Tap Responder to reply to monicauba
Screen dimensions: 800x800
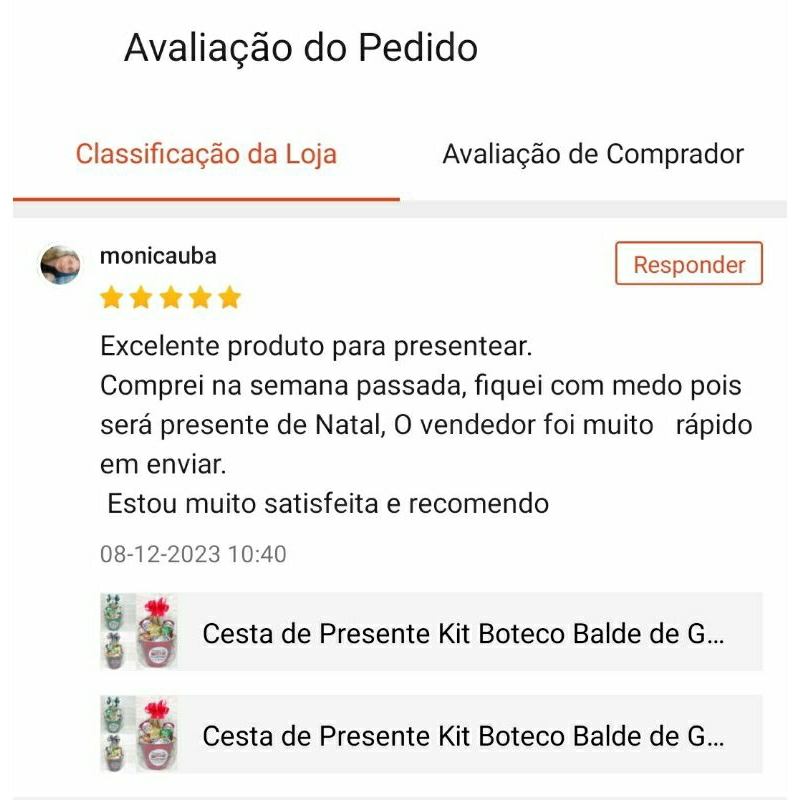click(x=689, y=263)
